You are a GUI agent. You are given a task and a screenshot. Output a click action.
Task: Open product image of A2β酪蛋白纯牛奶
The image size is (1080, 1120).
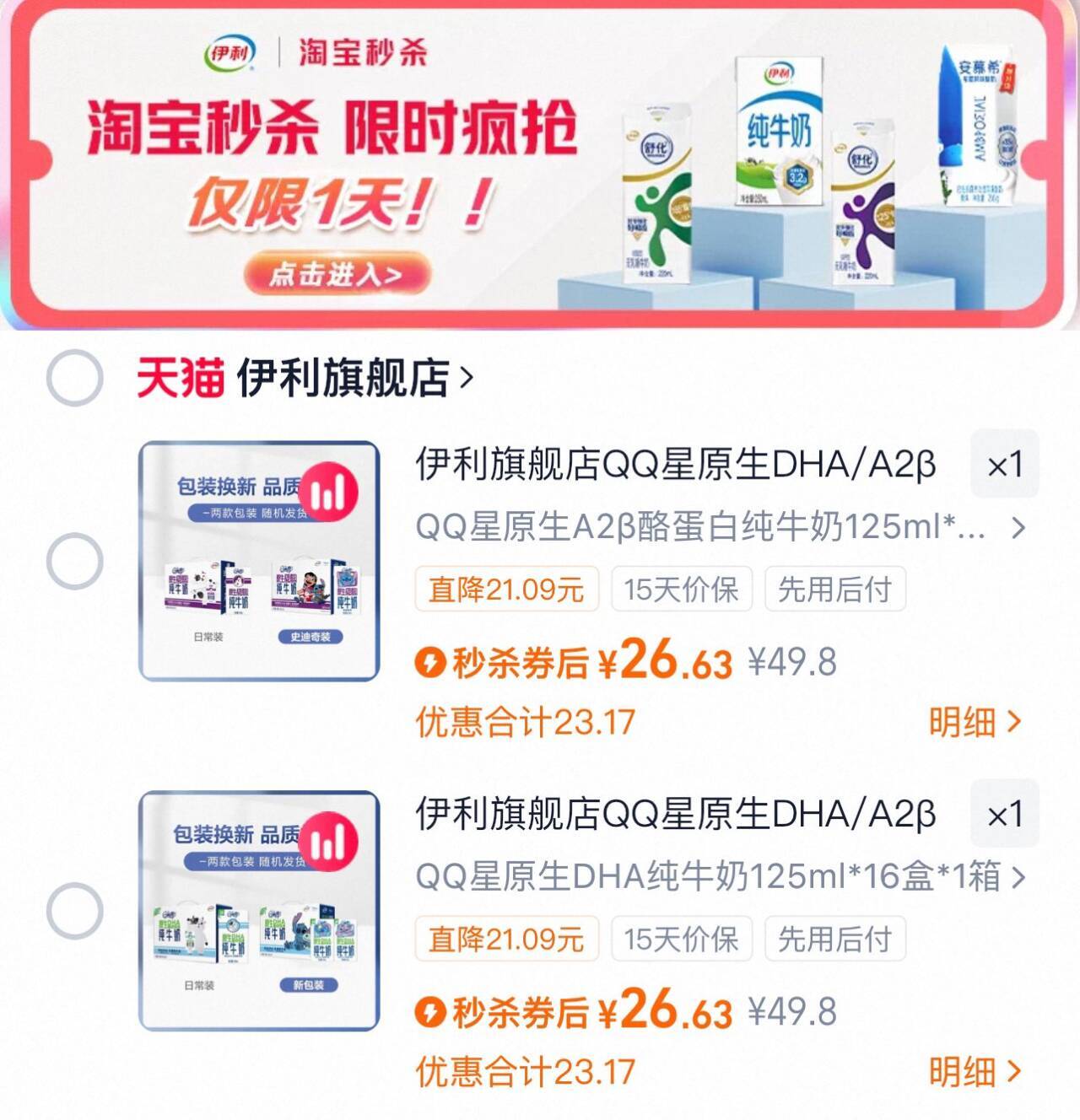click(259, 561)
